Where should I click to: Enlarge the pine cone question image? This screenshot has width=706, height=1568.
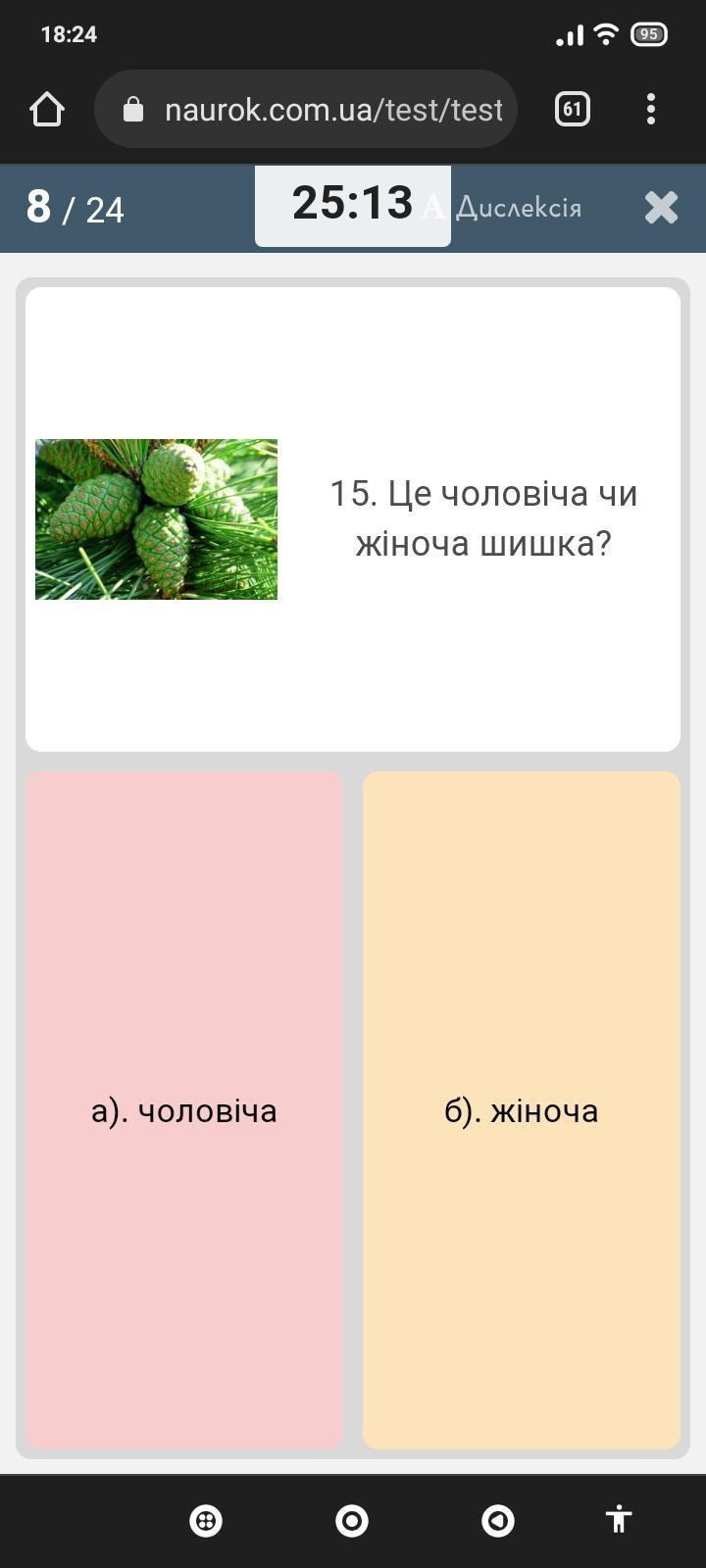pos(156,519)
